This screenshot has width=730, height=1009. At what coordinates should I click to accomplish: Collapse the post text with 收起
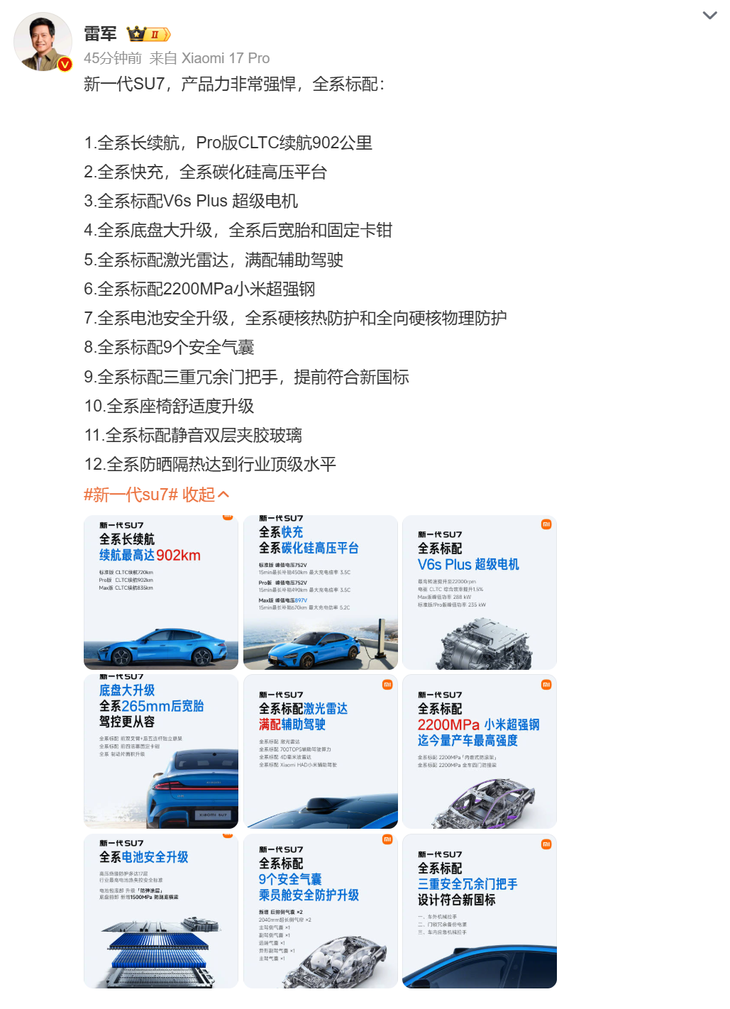pyautogui.click(x=207, y=494)
